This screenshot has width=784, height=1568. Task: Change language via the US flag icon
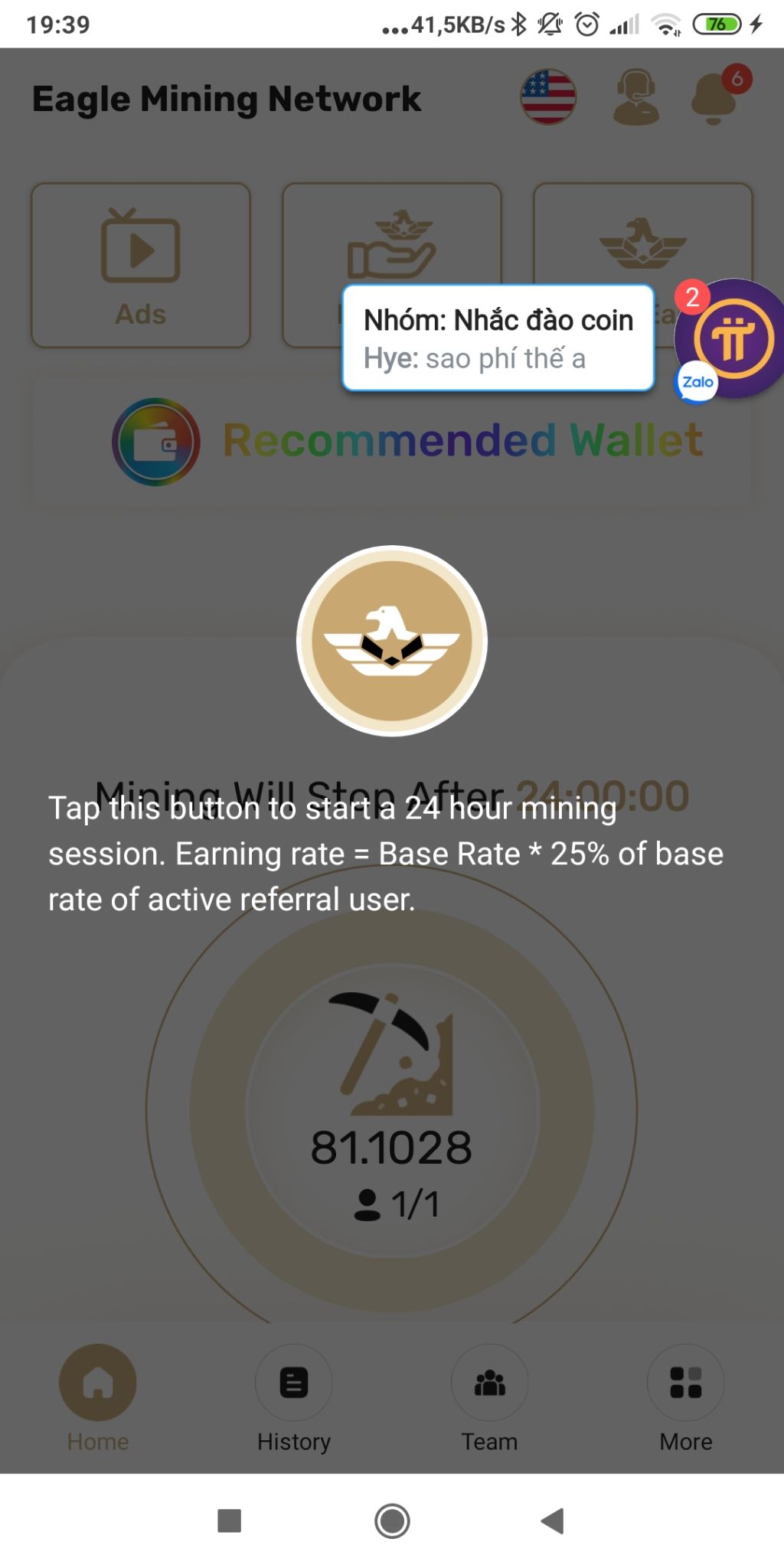[x=548, y=97]
